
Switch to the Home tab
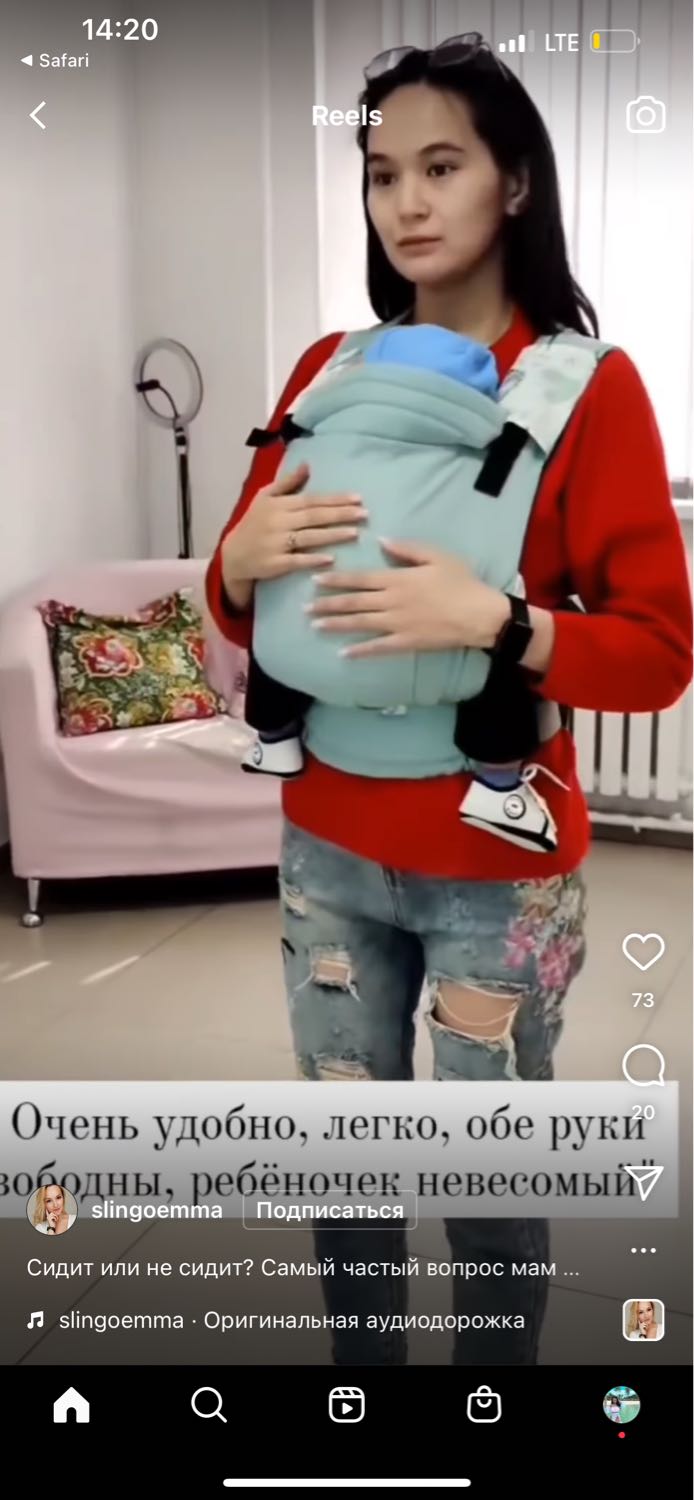pyautogui.click(x=71, y=1405)
